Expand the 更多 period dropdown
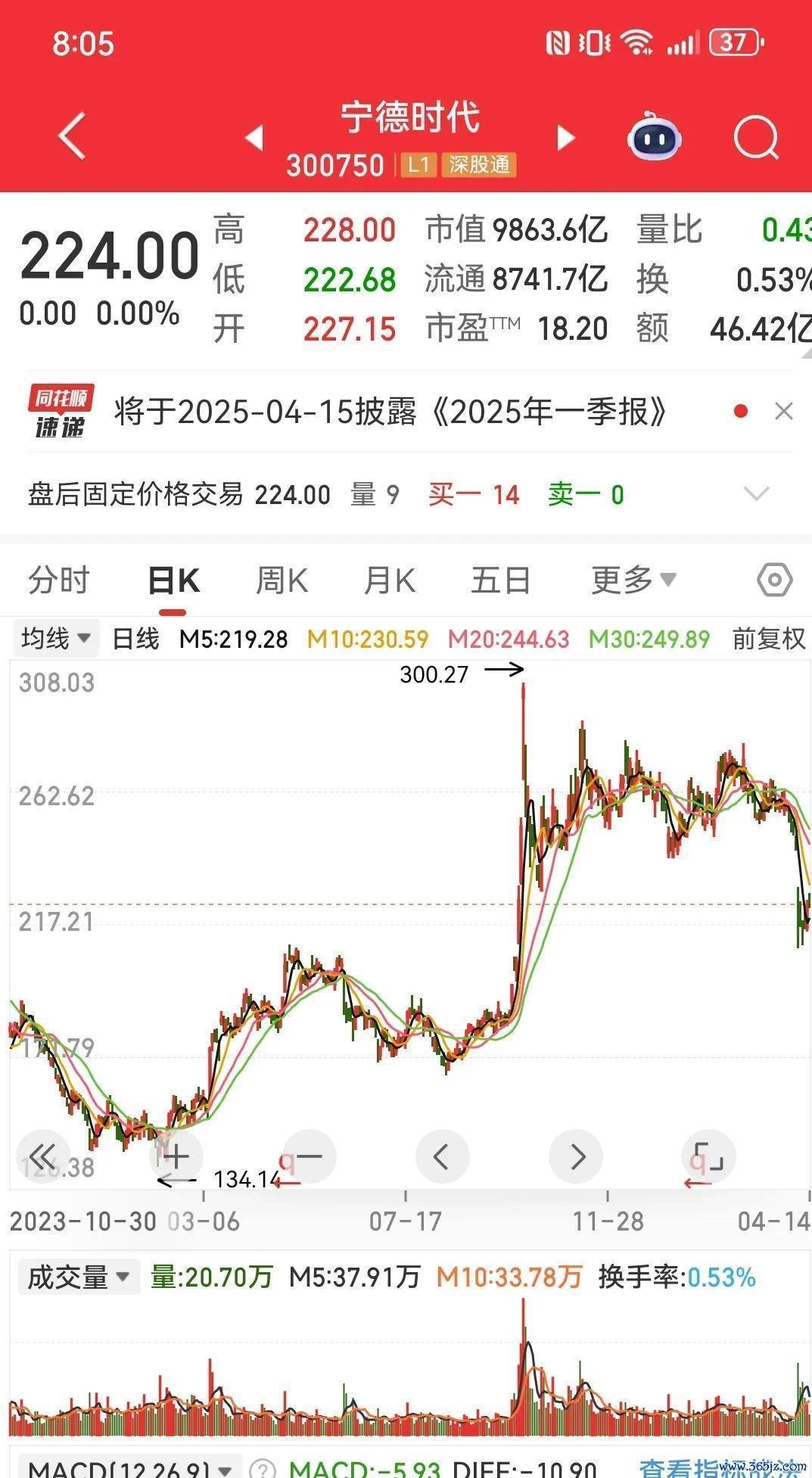The height and width of the screenshot is (1478, 812). point(633,581)
